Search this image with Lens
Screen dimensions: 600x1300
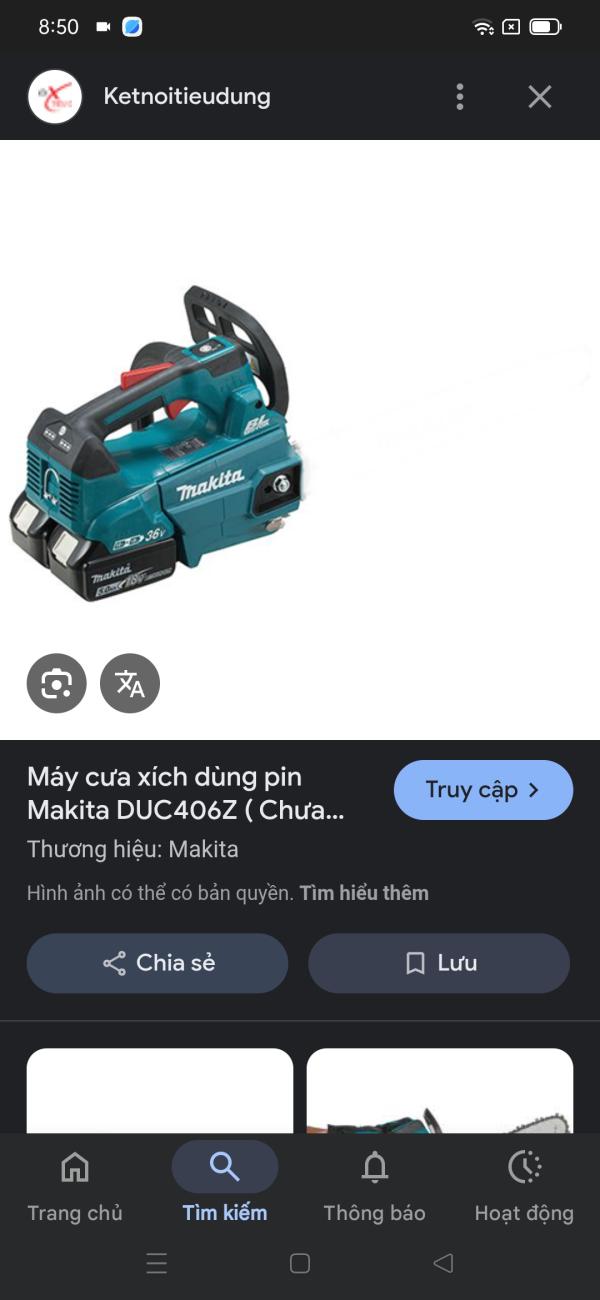[x=56, y=683]
